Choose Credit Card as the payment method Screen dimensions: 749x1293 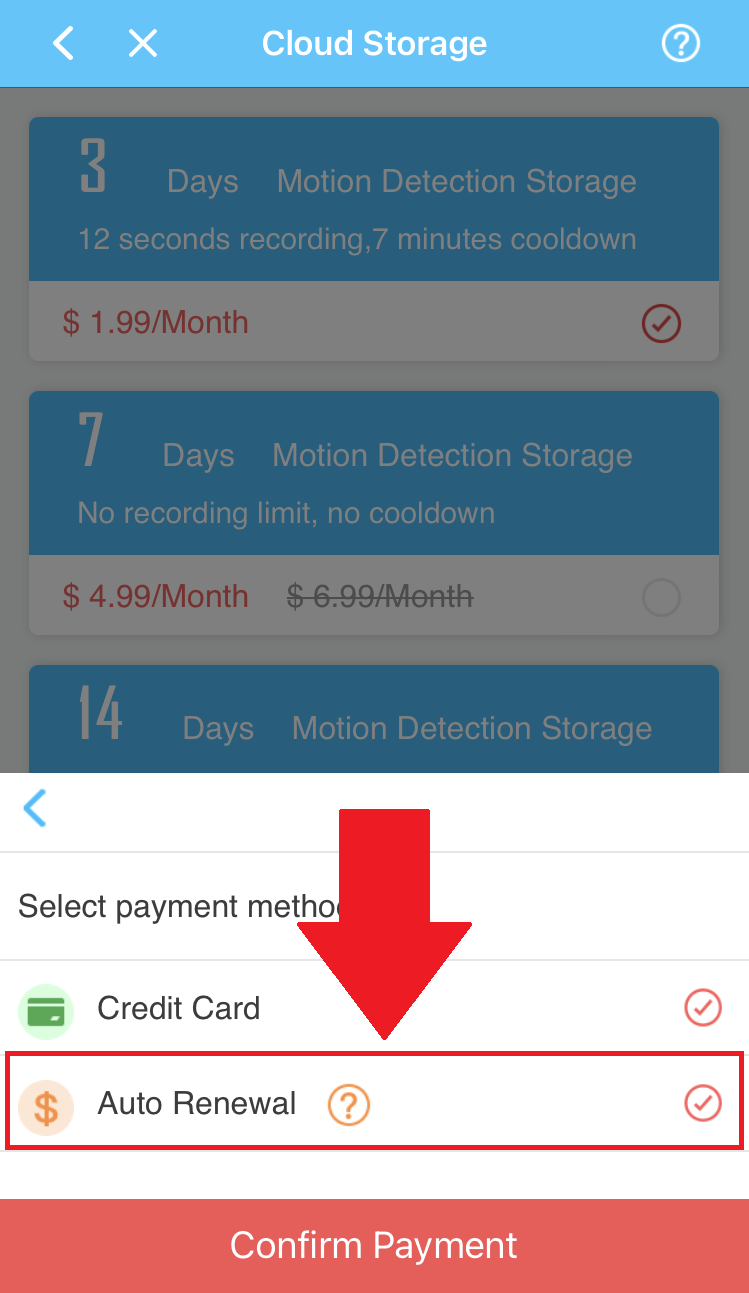[x=374, y=1007]
